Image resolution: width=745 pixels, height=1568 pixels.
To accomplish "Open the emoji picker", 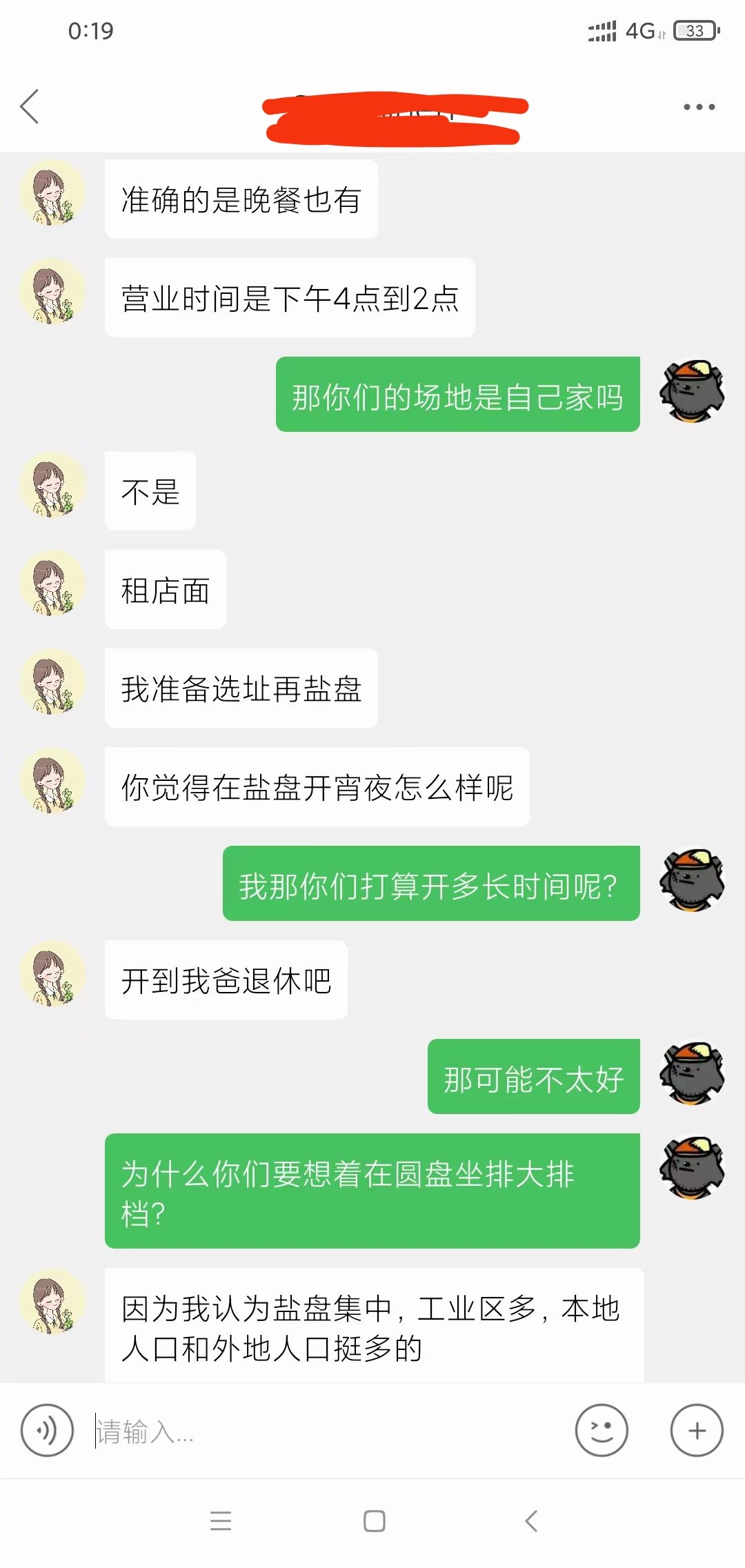I will pos(602,1430).
